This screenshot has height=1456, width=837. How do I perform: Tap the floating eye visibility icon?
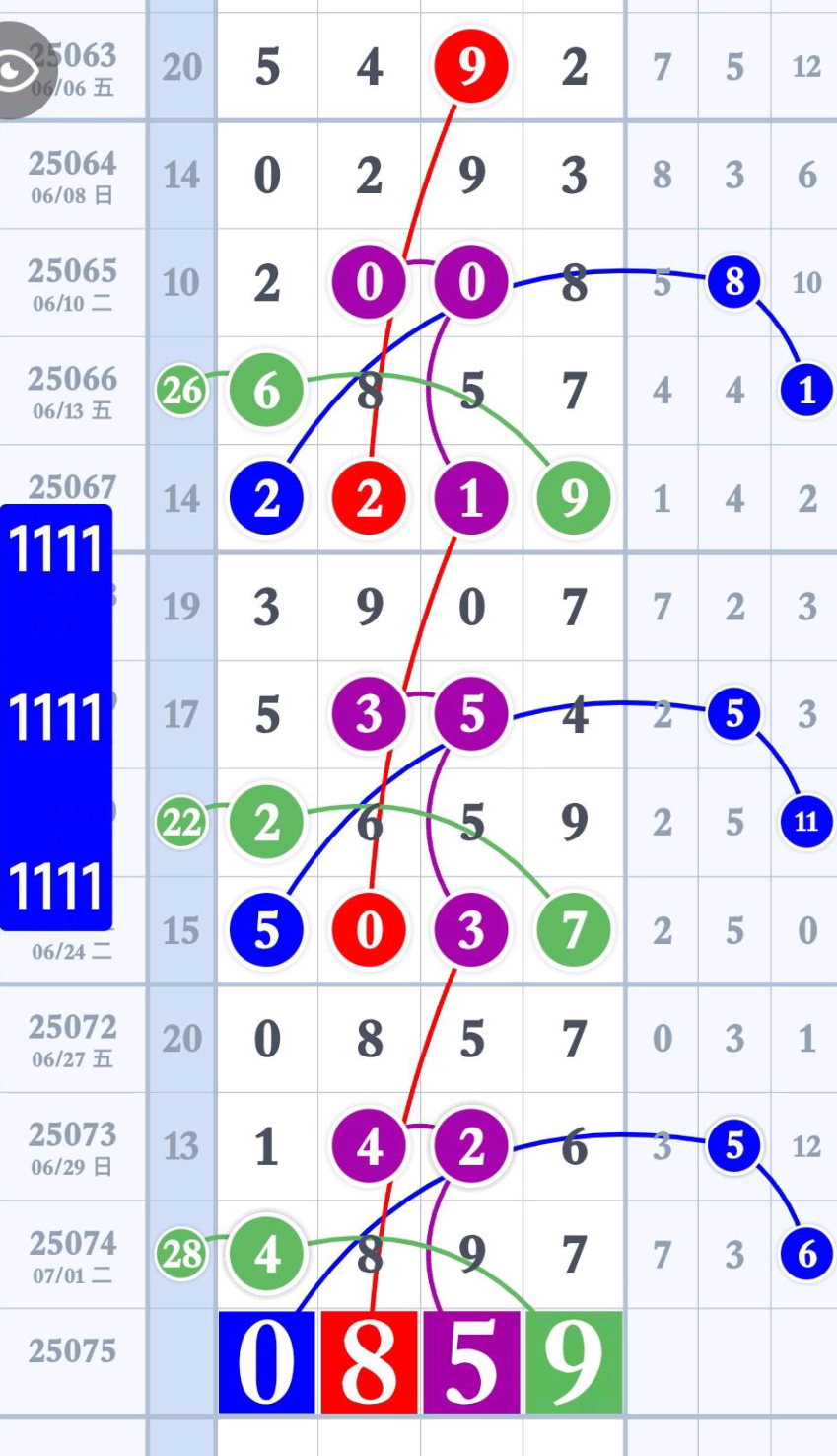coord(14,69)
